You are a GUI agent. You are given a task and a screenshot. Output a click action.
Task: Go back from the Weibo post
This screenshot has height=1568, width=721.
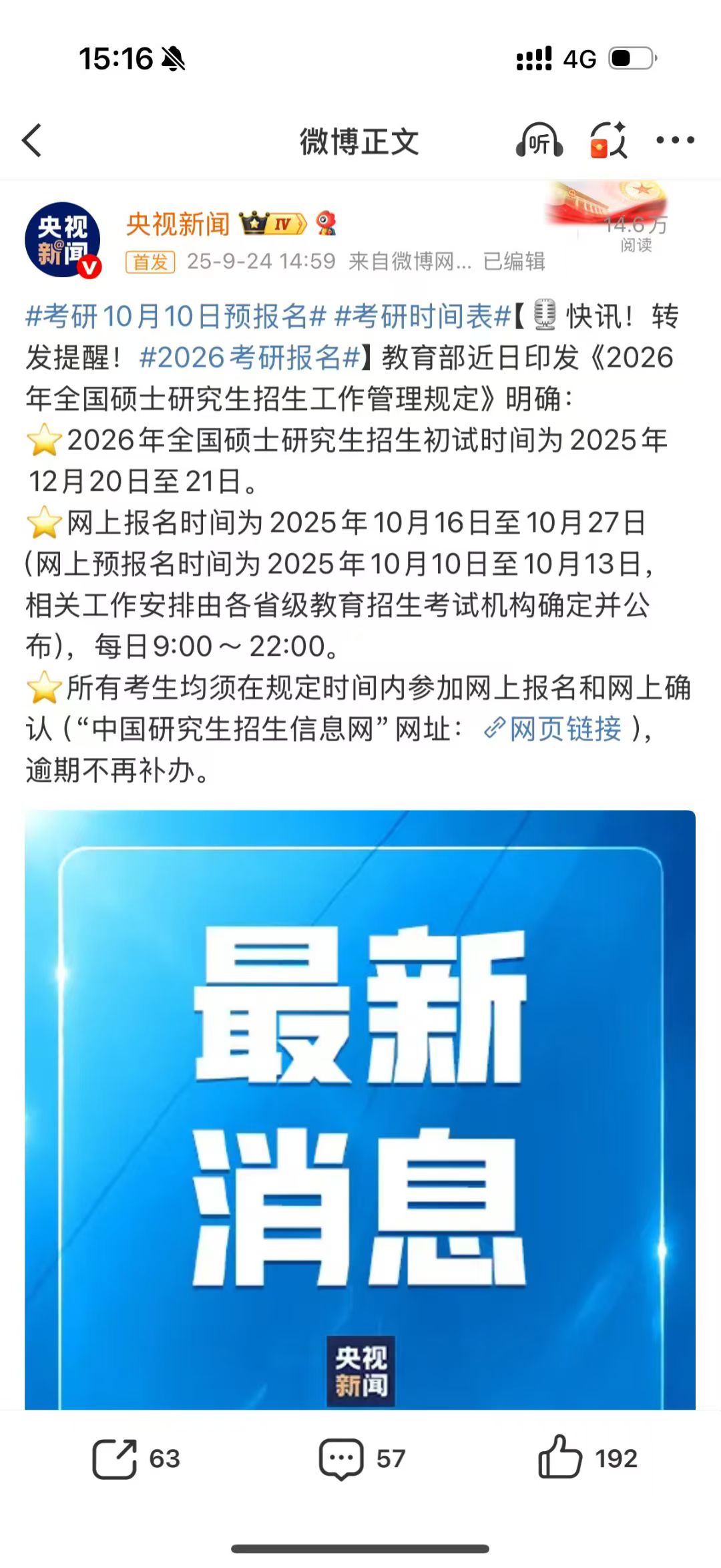click(x=32, y=140)
